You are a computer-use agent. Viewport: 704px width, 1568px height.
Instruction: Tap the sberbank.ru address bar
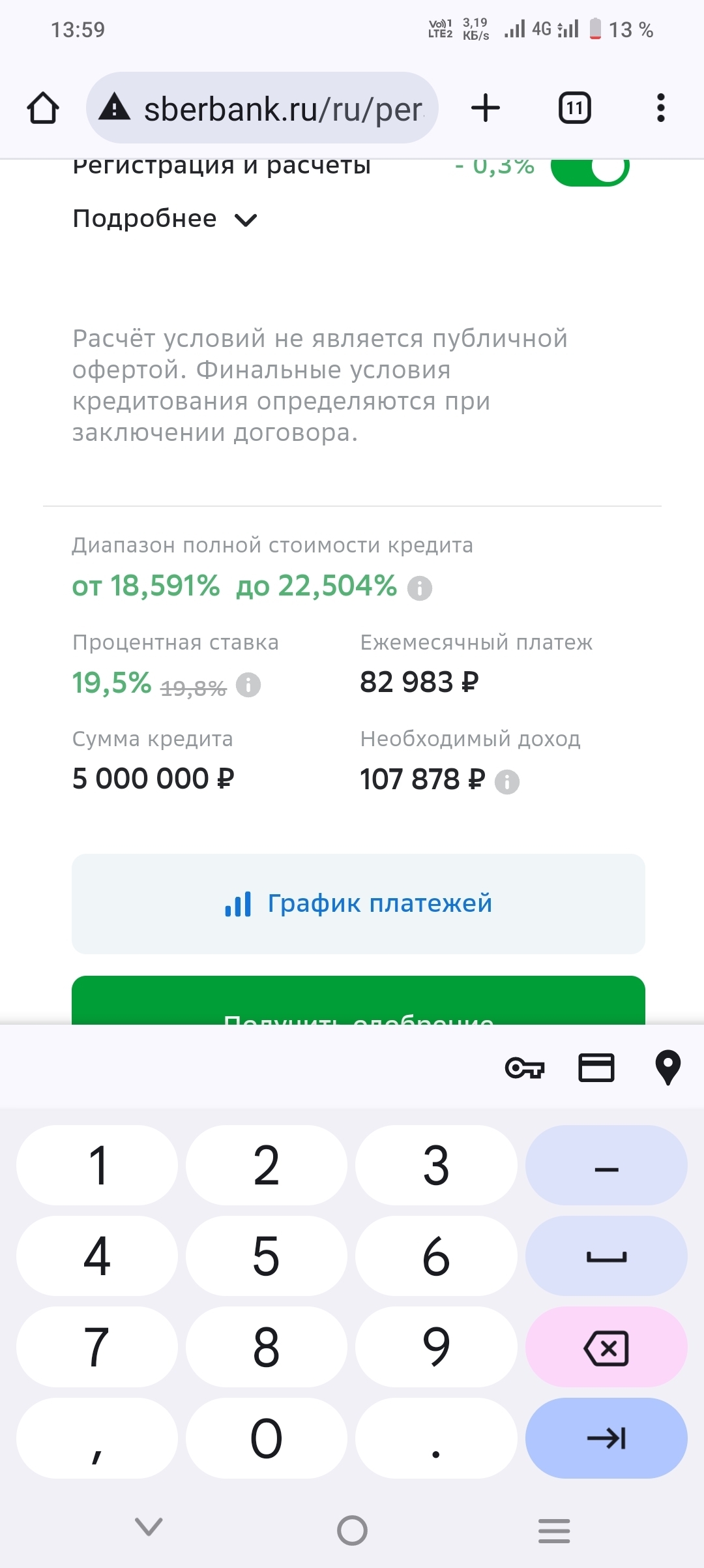262,108
